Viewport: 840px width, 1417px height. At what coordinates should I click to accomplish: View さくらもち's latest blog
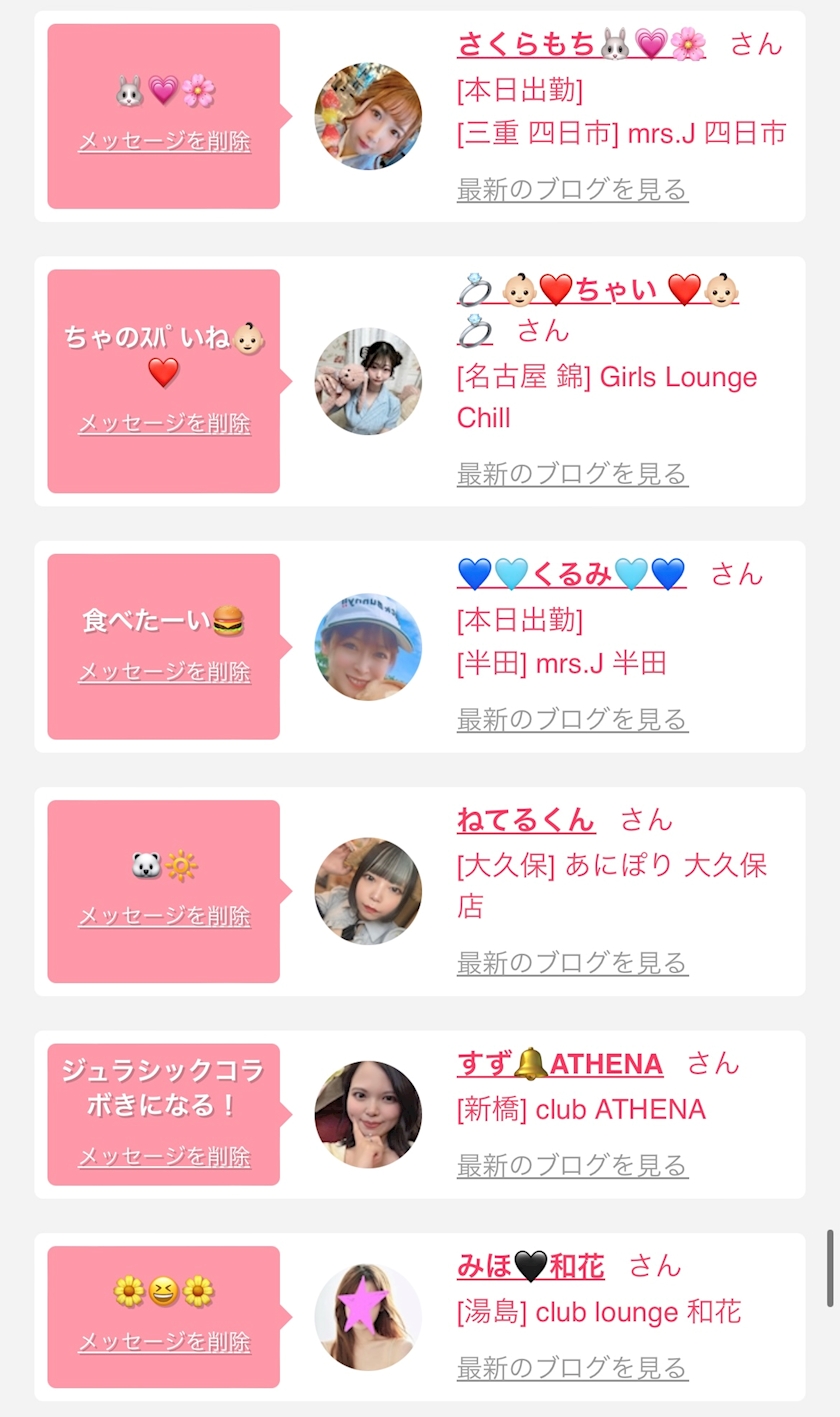tap(572, 189)
